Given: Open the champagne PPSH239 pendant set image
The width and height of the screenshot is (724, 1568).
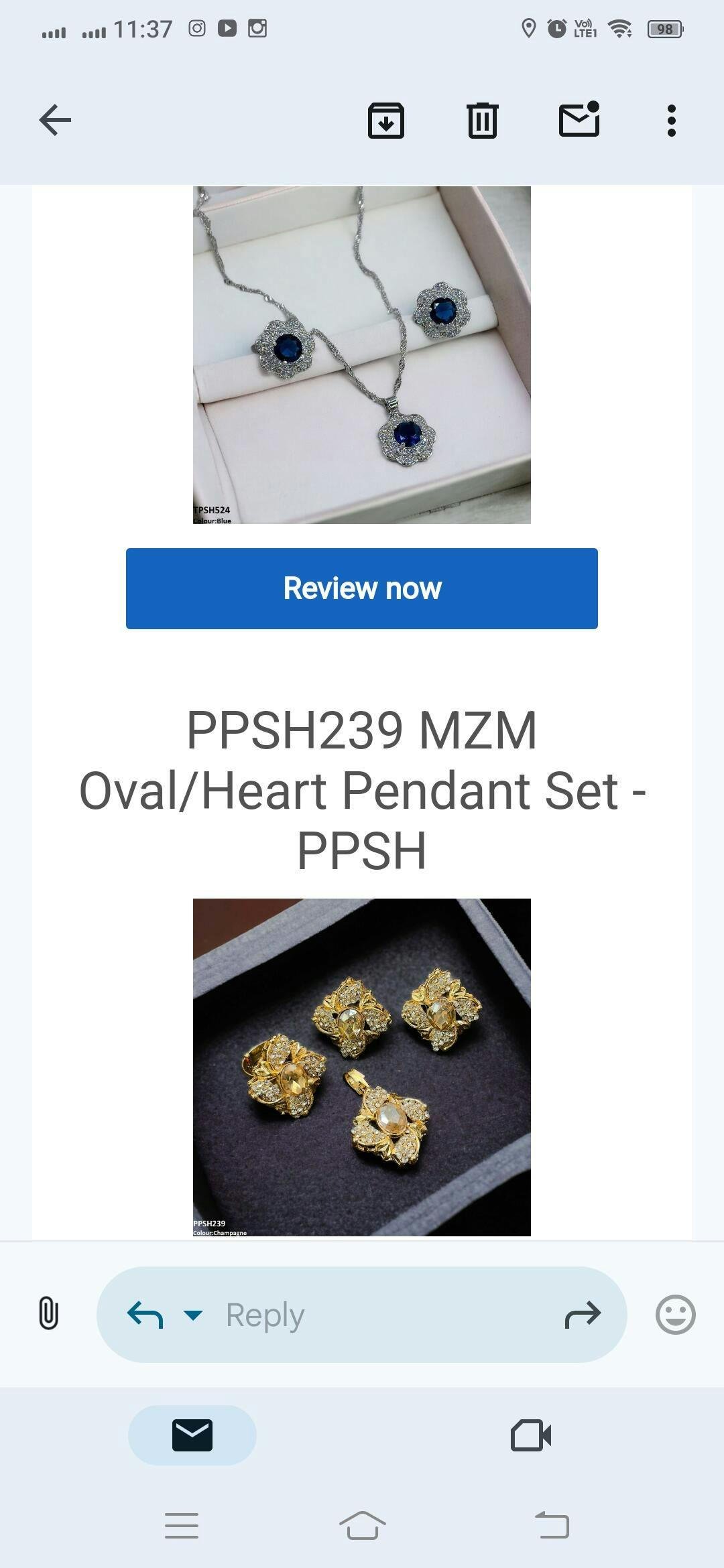Looking at the screenshot, I should tap(362, 1067).
